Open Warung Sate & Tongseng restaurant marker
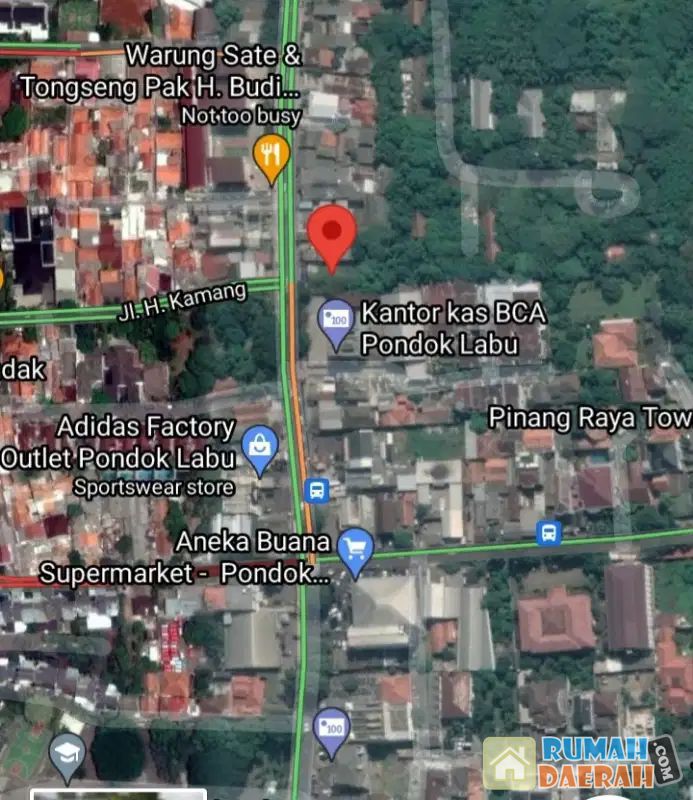The image size is (693, 800). (x=271, y=157)
